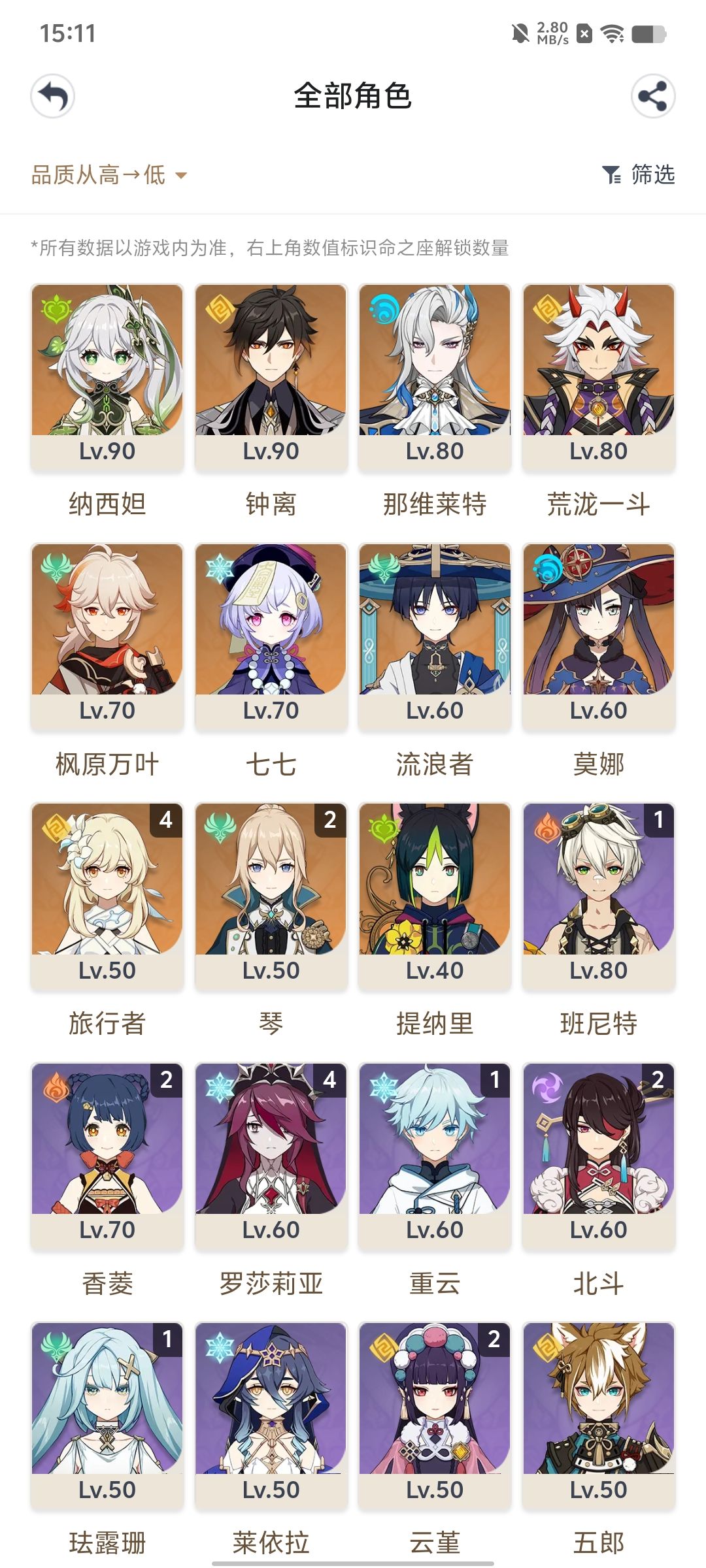Screen dimensions: 706x1568
Task: Open 枫原万叶 character card
Action: pos(107,636)
